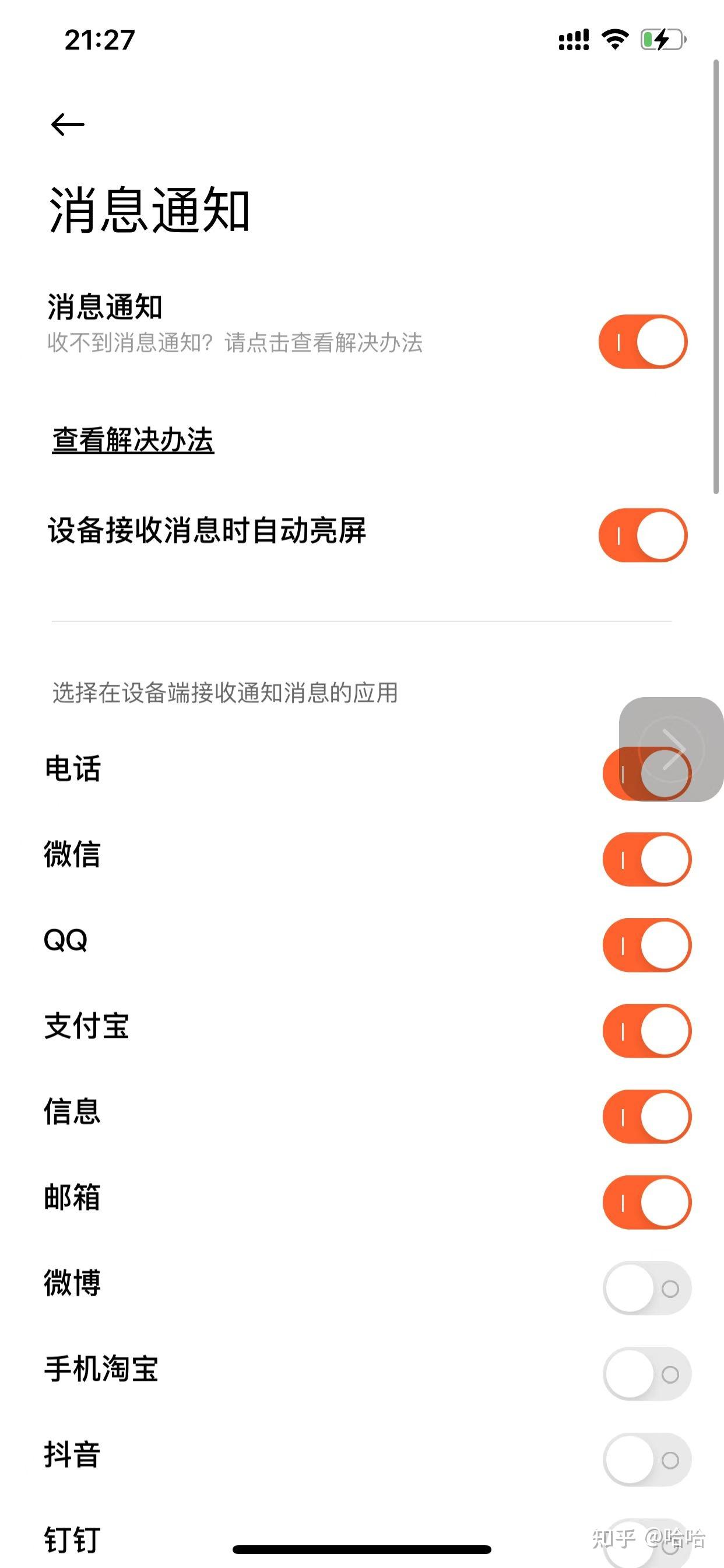Tap the cellular signal strength icon
724x1568 pixels.
point(572,39)
